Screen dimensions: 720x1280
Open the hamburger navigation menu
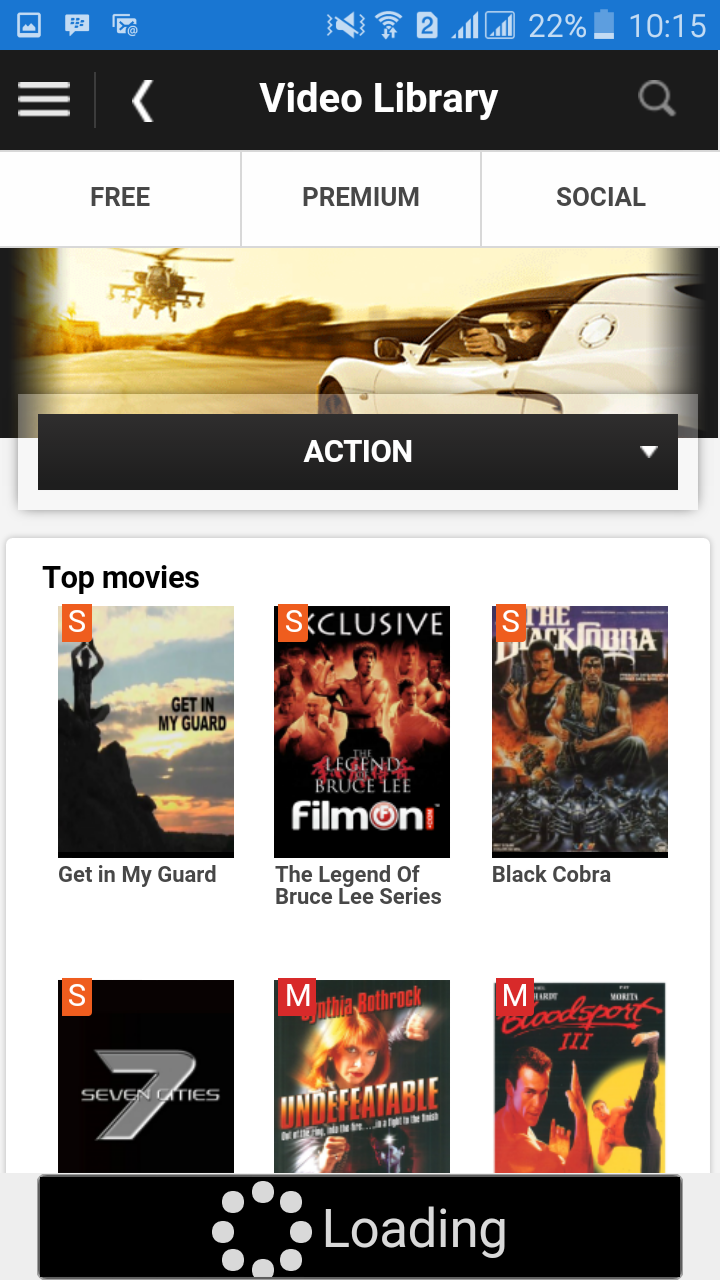(x=43, y=99)
